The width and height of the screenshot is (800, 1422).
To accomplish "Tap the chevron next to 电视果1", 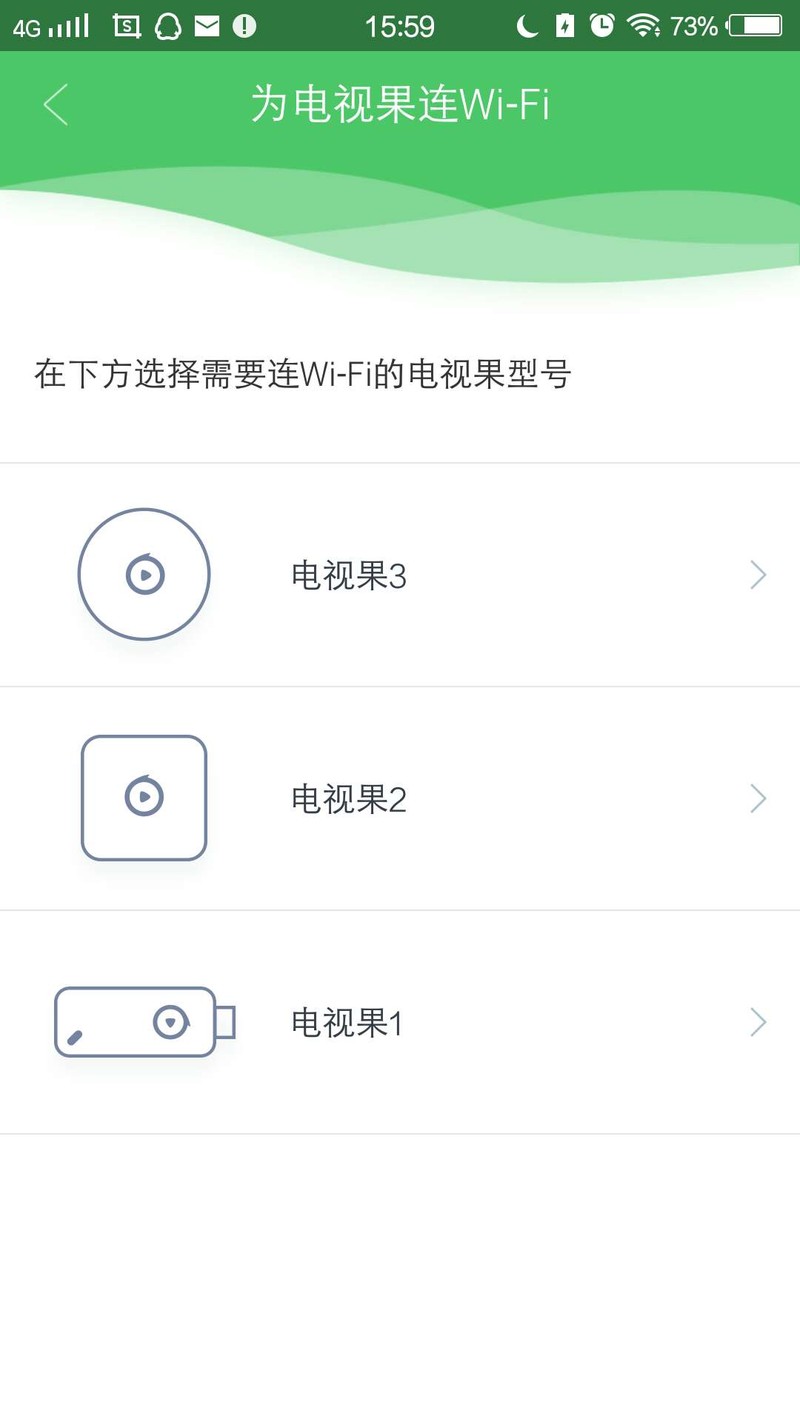I will 757,1022.
